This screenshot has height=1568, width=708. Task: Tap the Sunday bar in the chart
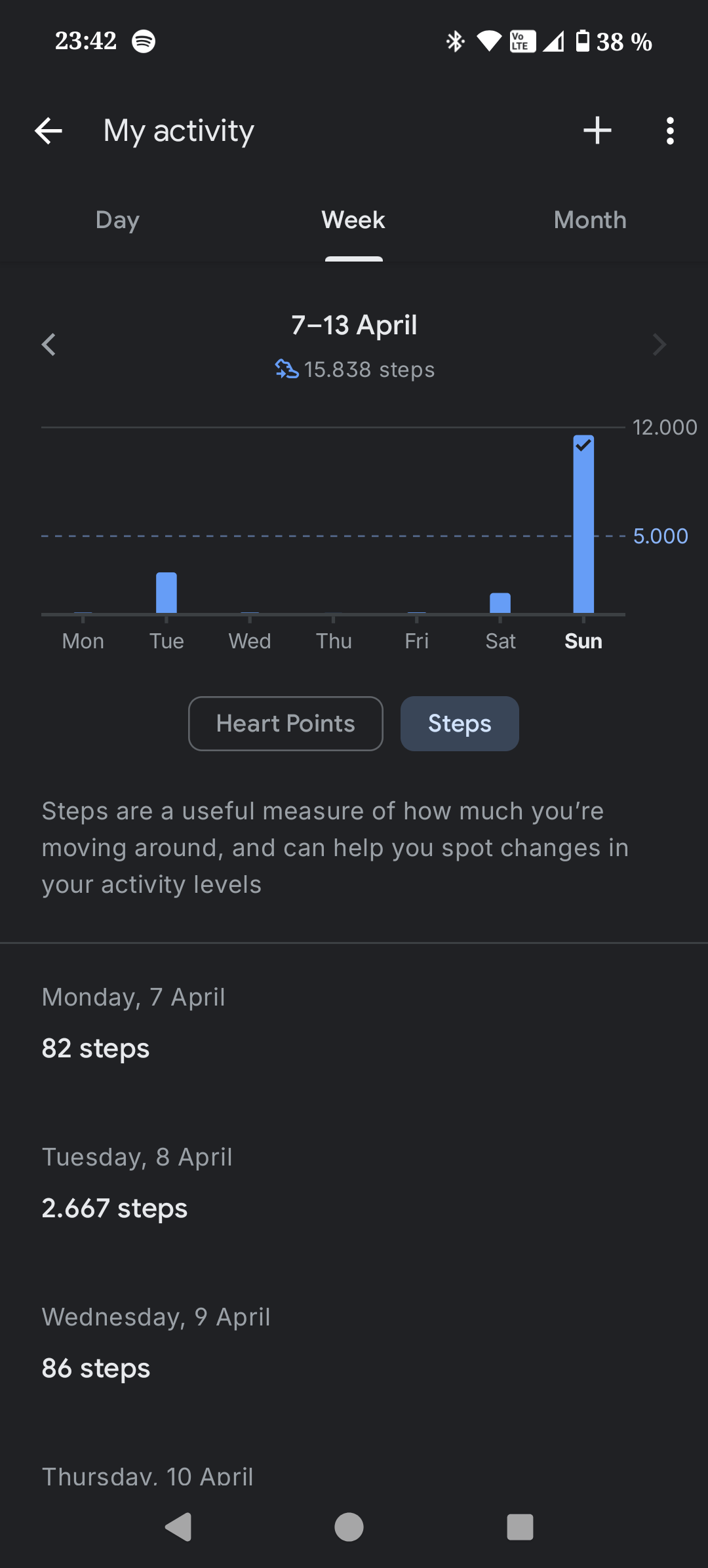coord(583,524)
